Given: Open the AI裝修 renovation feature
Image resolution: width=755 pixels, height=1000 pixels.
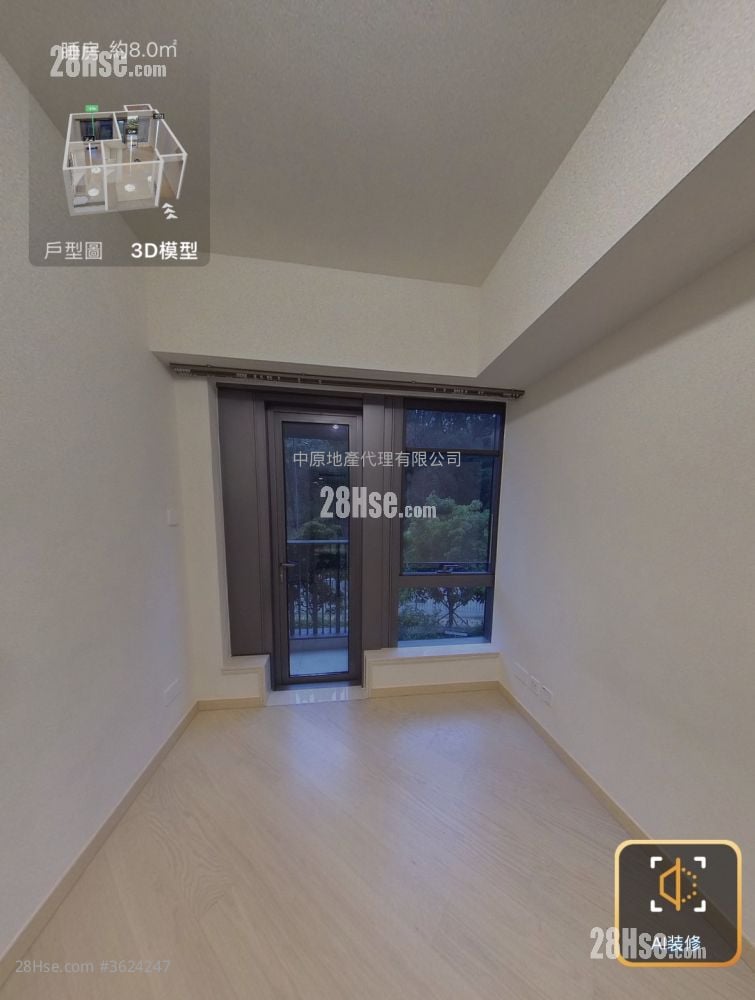Looking at the screenshot, I should point(677,902).
